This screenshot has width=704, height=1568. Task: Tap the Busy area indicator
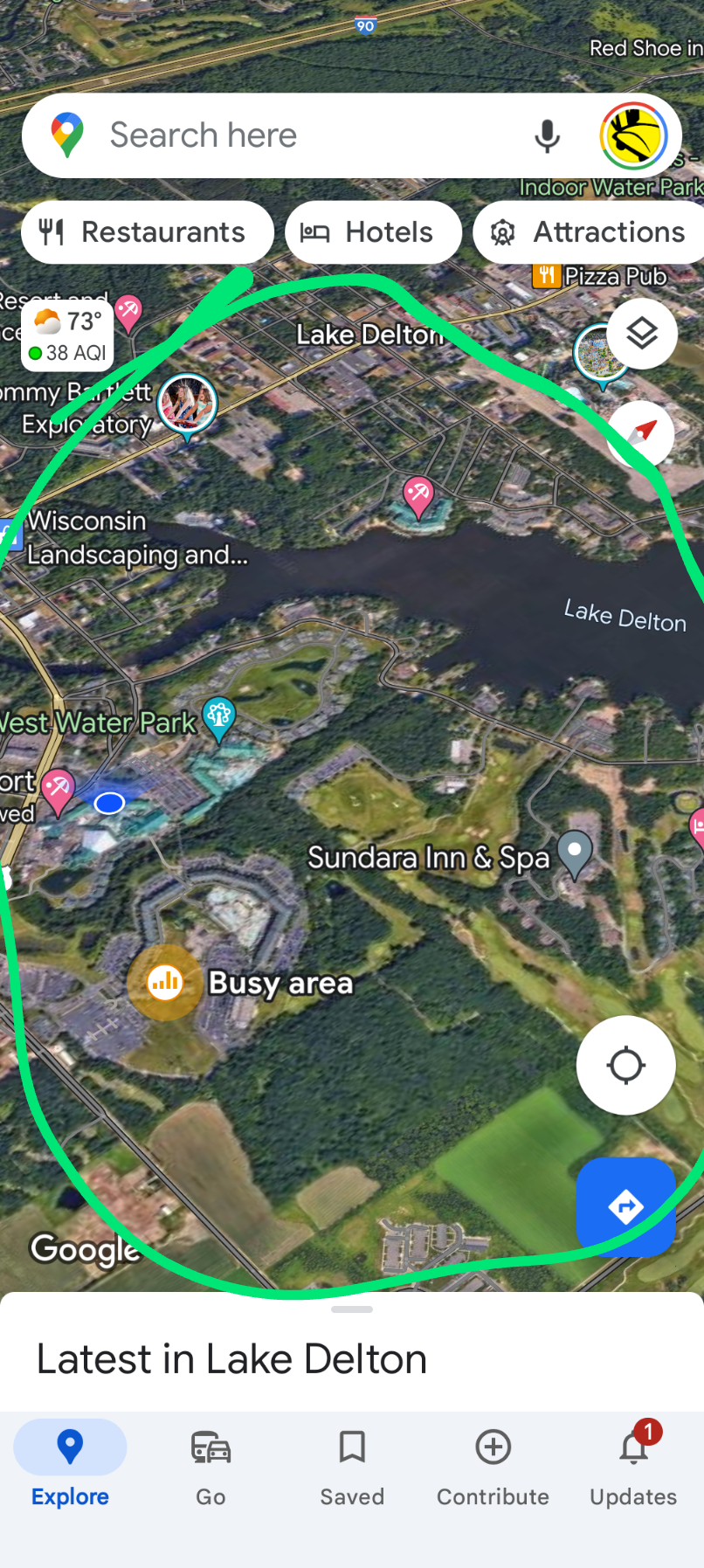[x=165, y=983]
